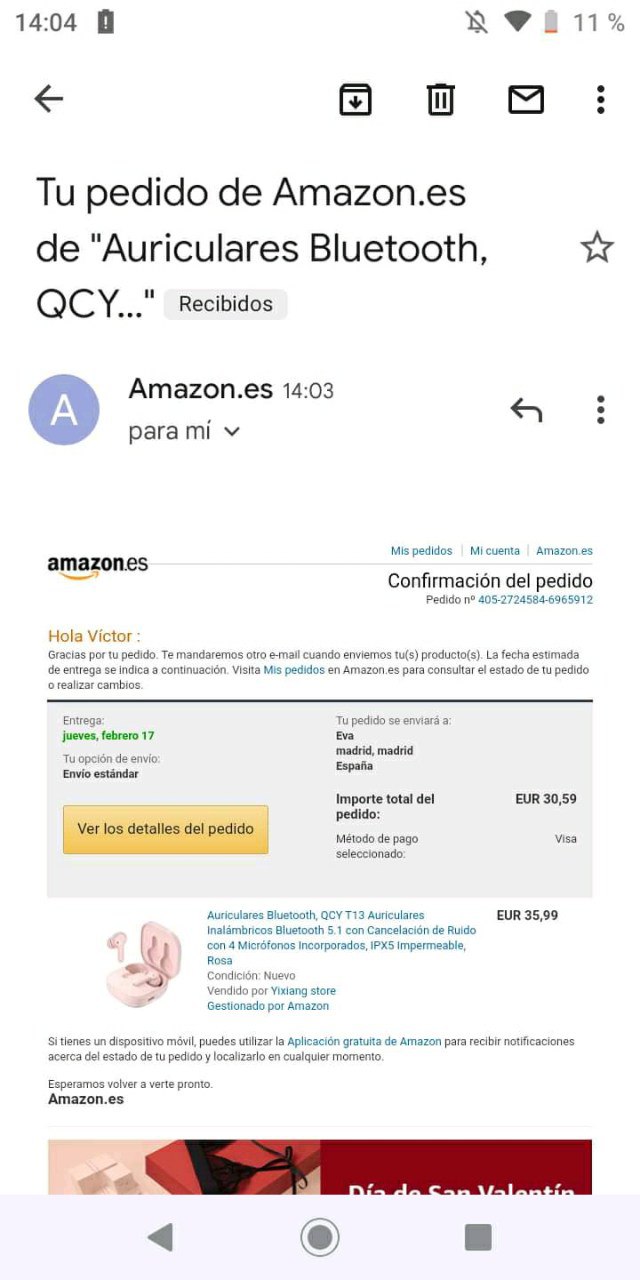Go back to the inbox list
Screen dimensions: 640x1280
tap(48, 98)
